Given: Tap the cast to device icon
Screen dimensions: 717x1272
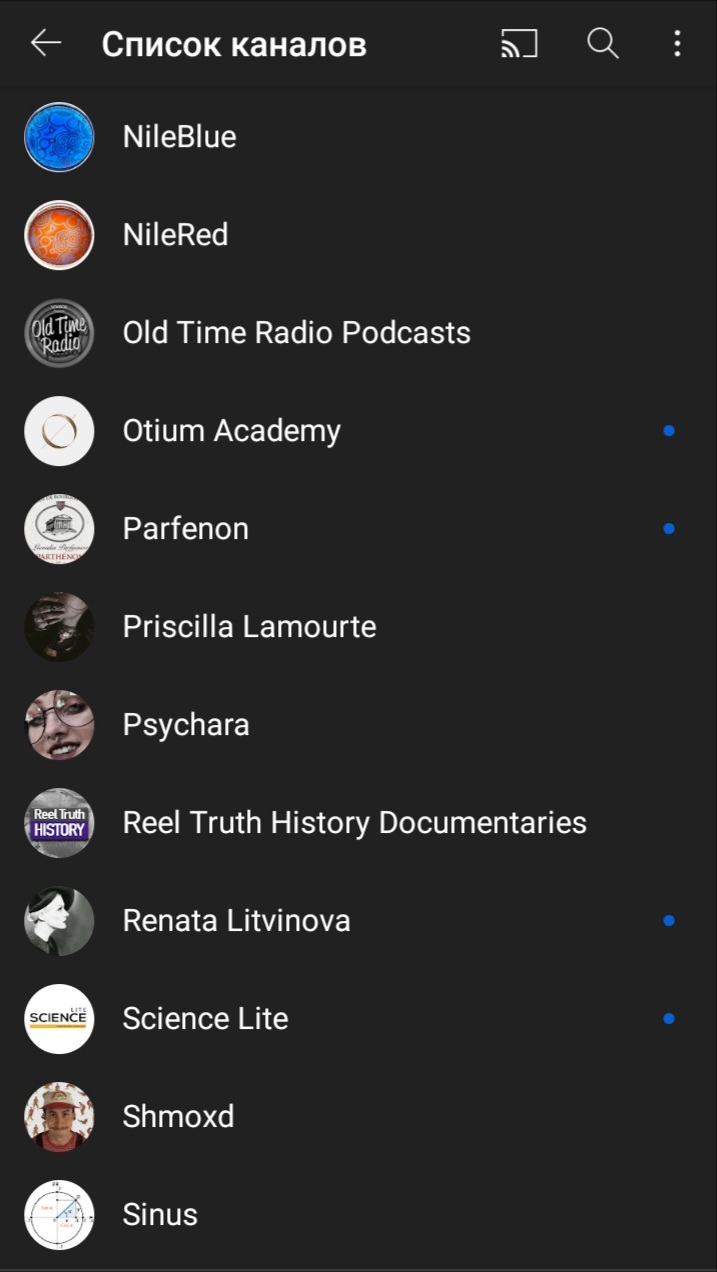Looking at the screenshot, I should click(519, 44).
